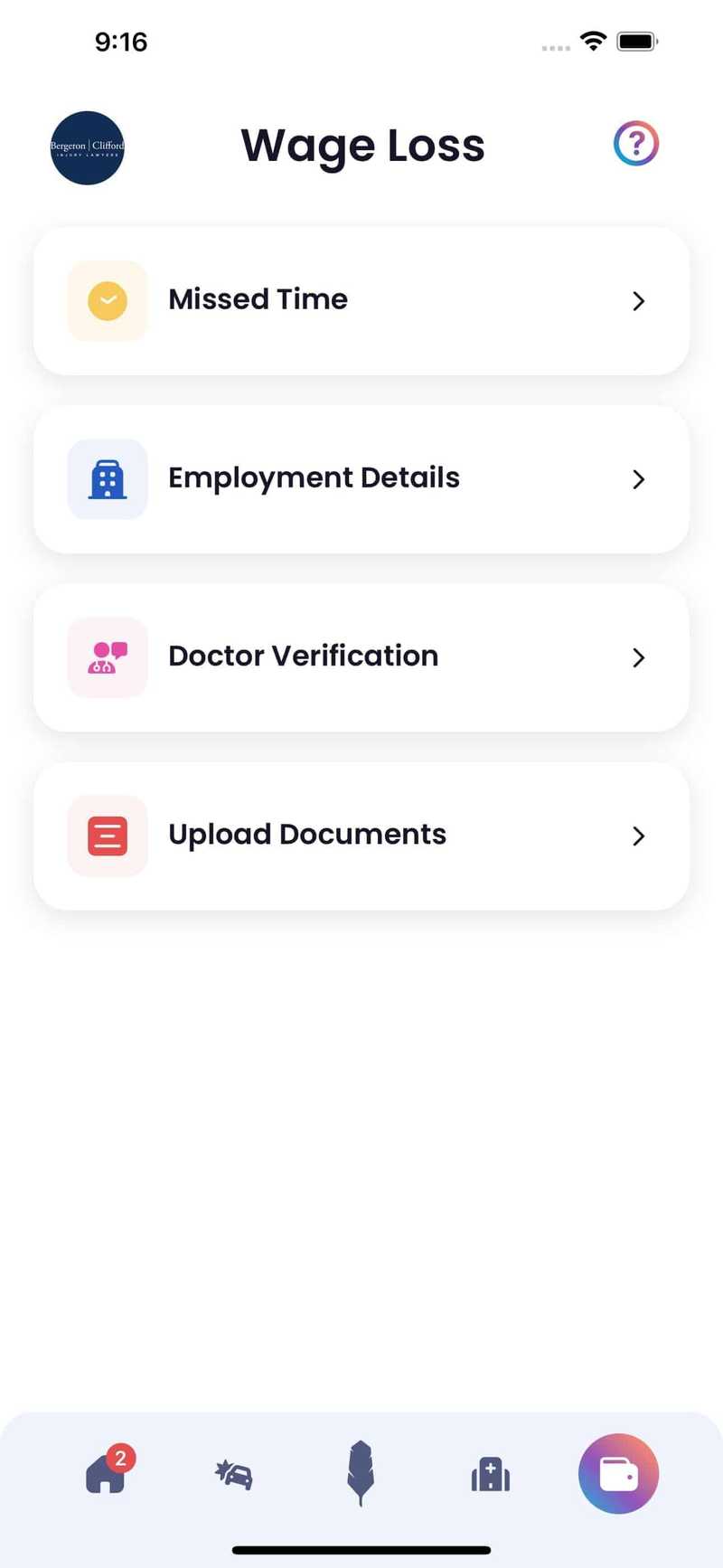Select the Wage Loss screen title
The image size is (723, 1568).
361,145
